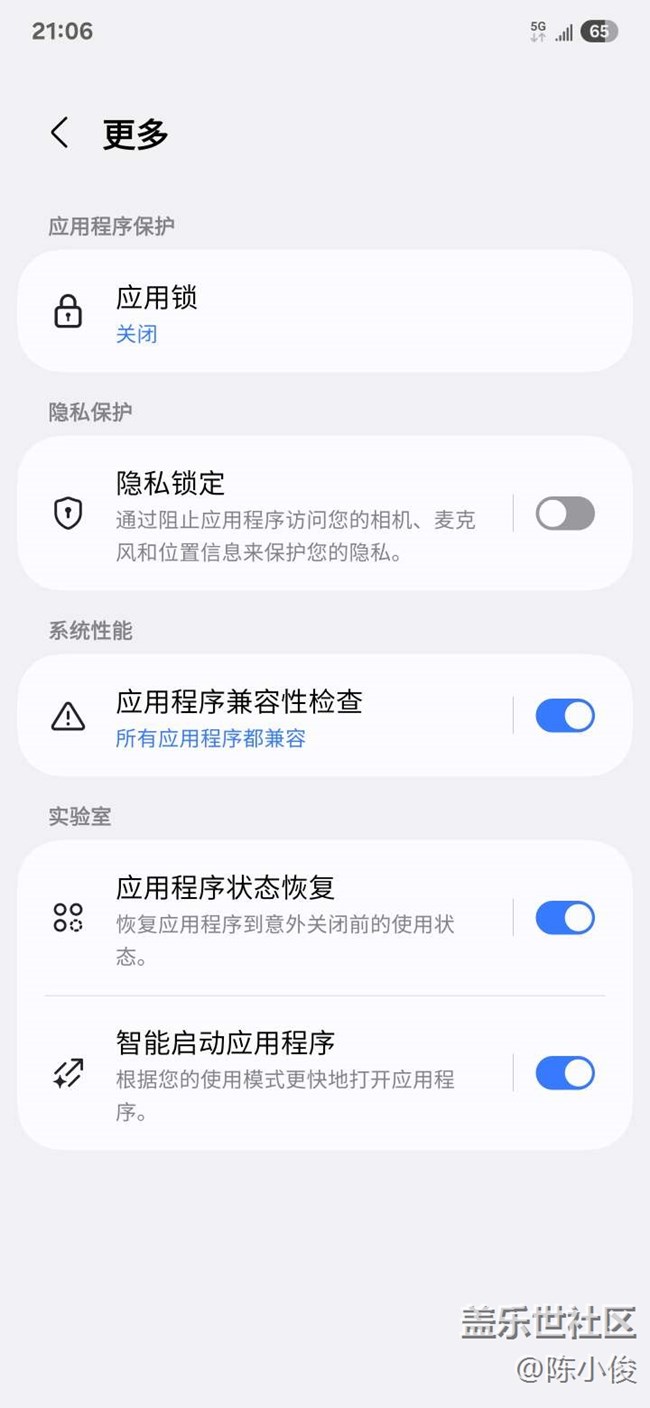Turn on the 隐私锁定 switch
This screenshot has width=650, height=1408.
[x=565, y=514]
